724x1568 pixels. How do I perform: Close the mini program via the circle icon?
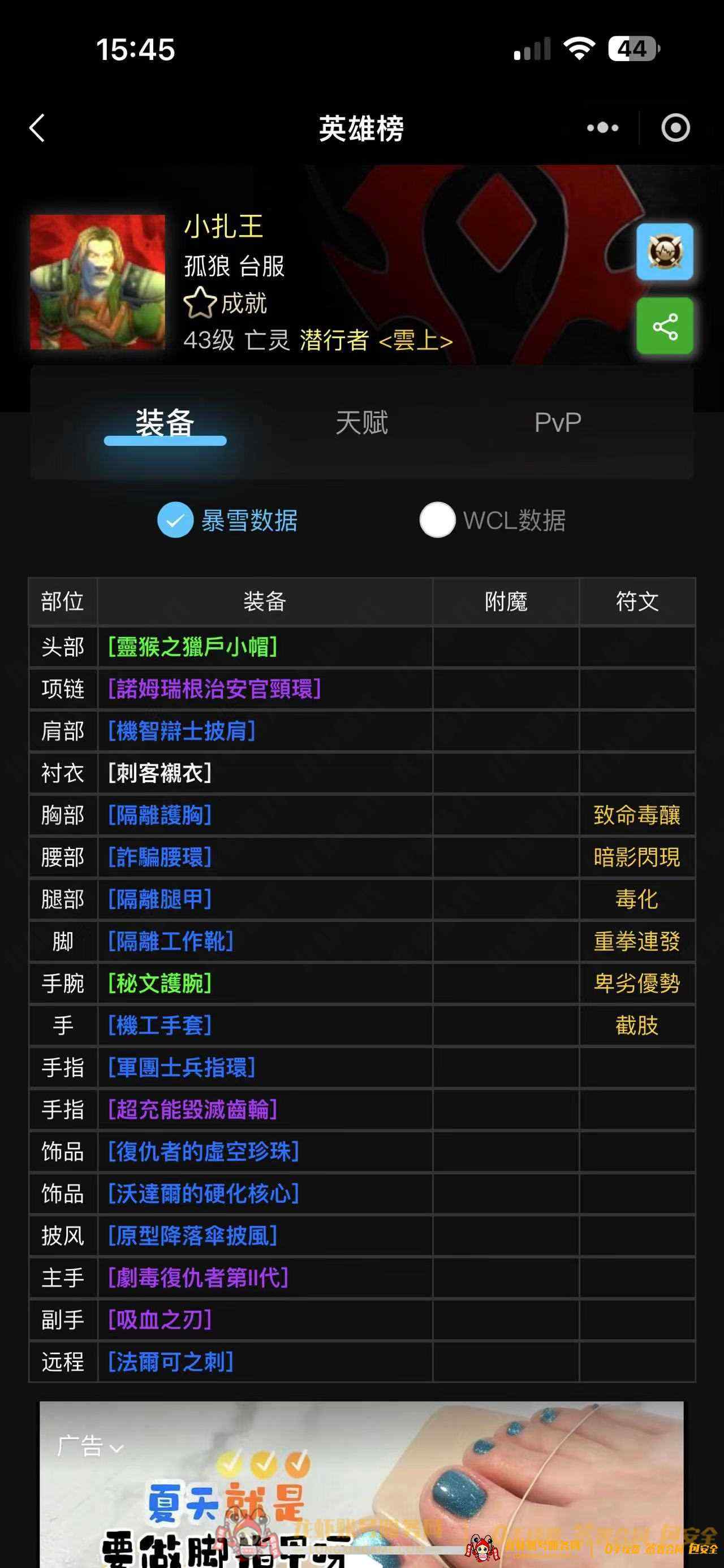[x=675, y=128]
